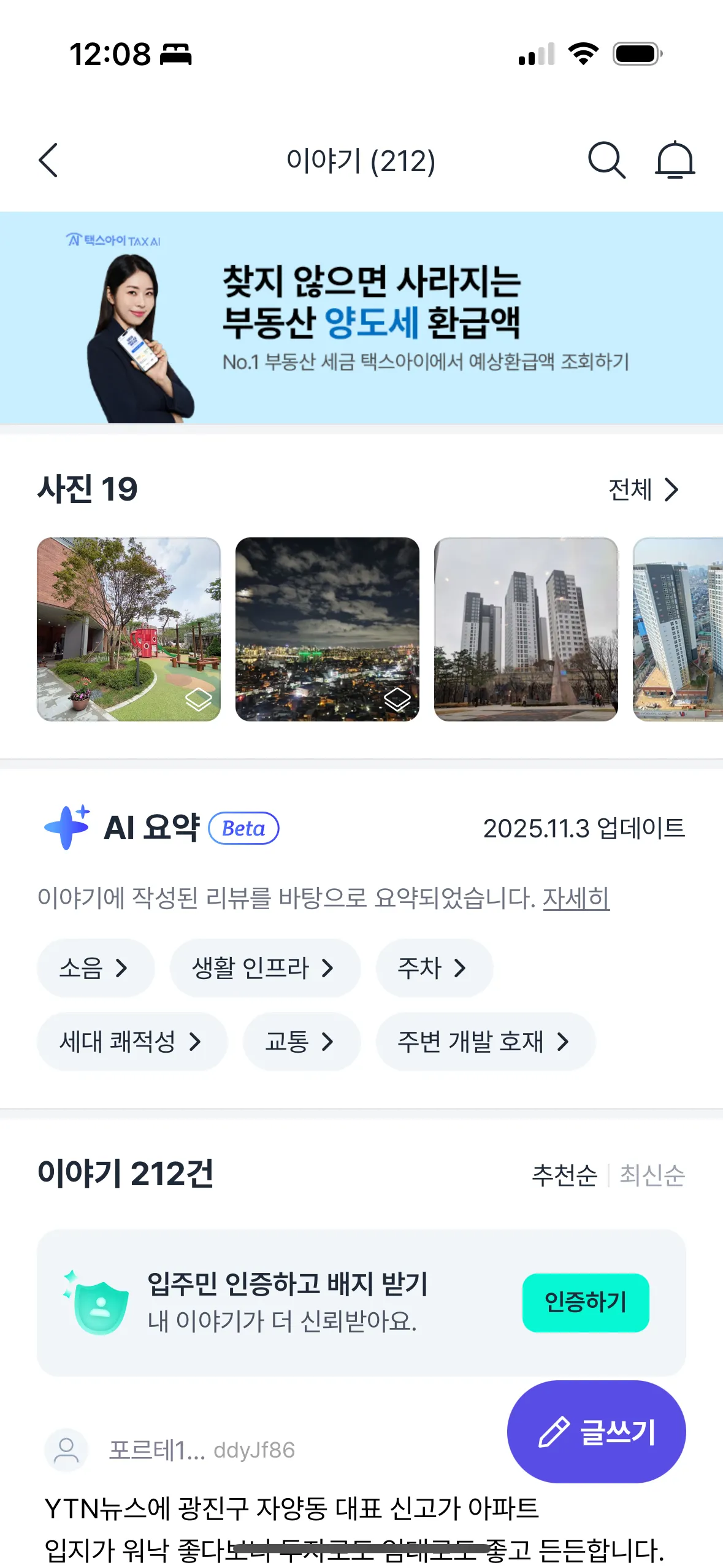Select the 소음 summary chip
Image resolution: width=723 pixels, height=1568 pixels.
95,968
